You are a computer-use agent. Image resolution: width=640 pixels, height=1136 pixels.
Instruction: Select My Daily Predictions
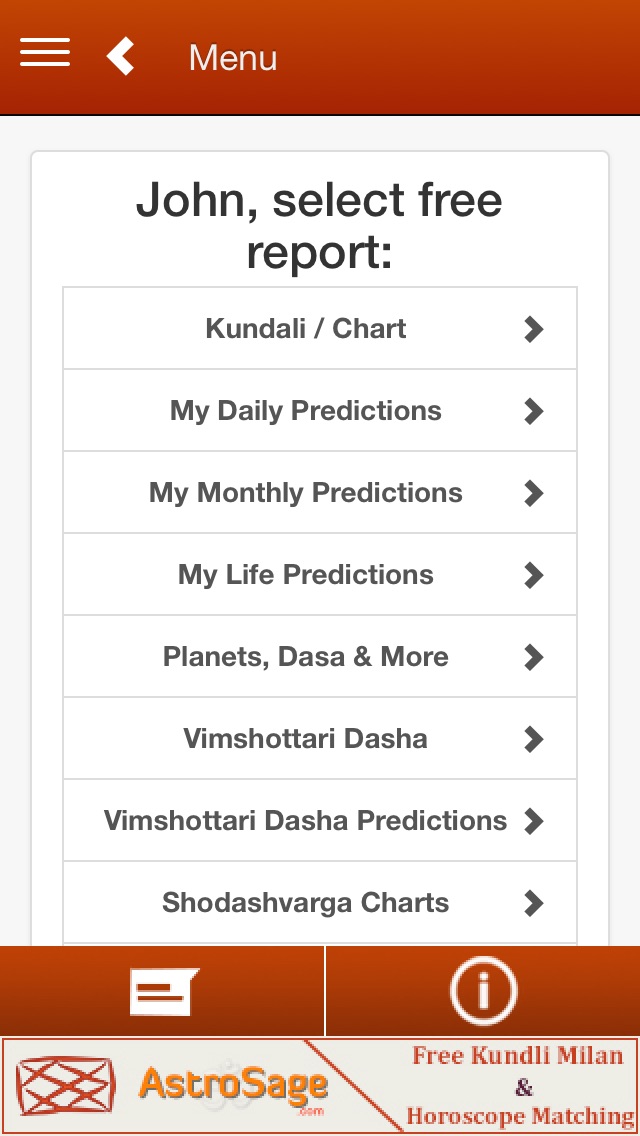click(x=320, y=411)
